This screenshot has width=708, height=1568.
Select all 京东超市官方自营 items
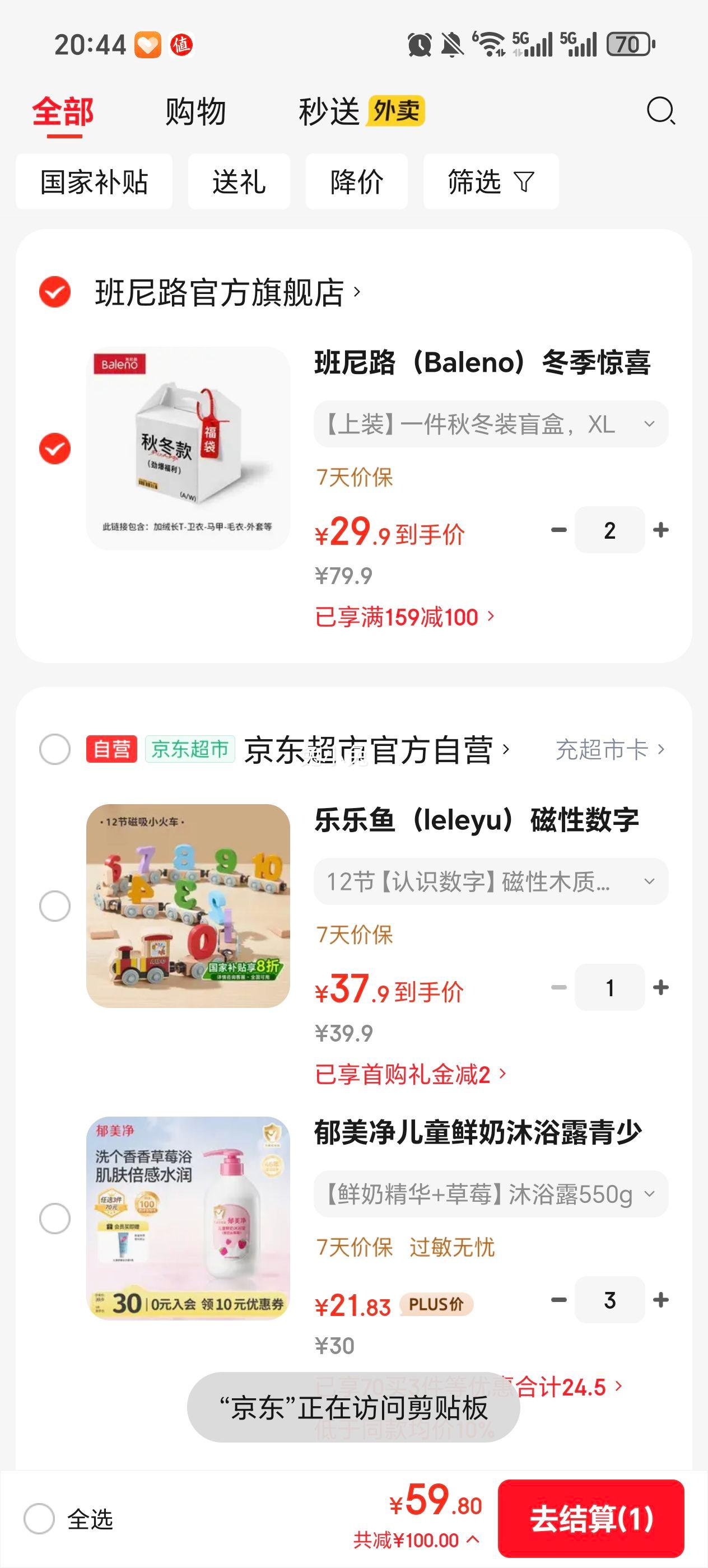pyautogui.click(x=55, y=749)
